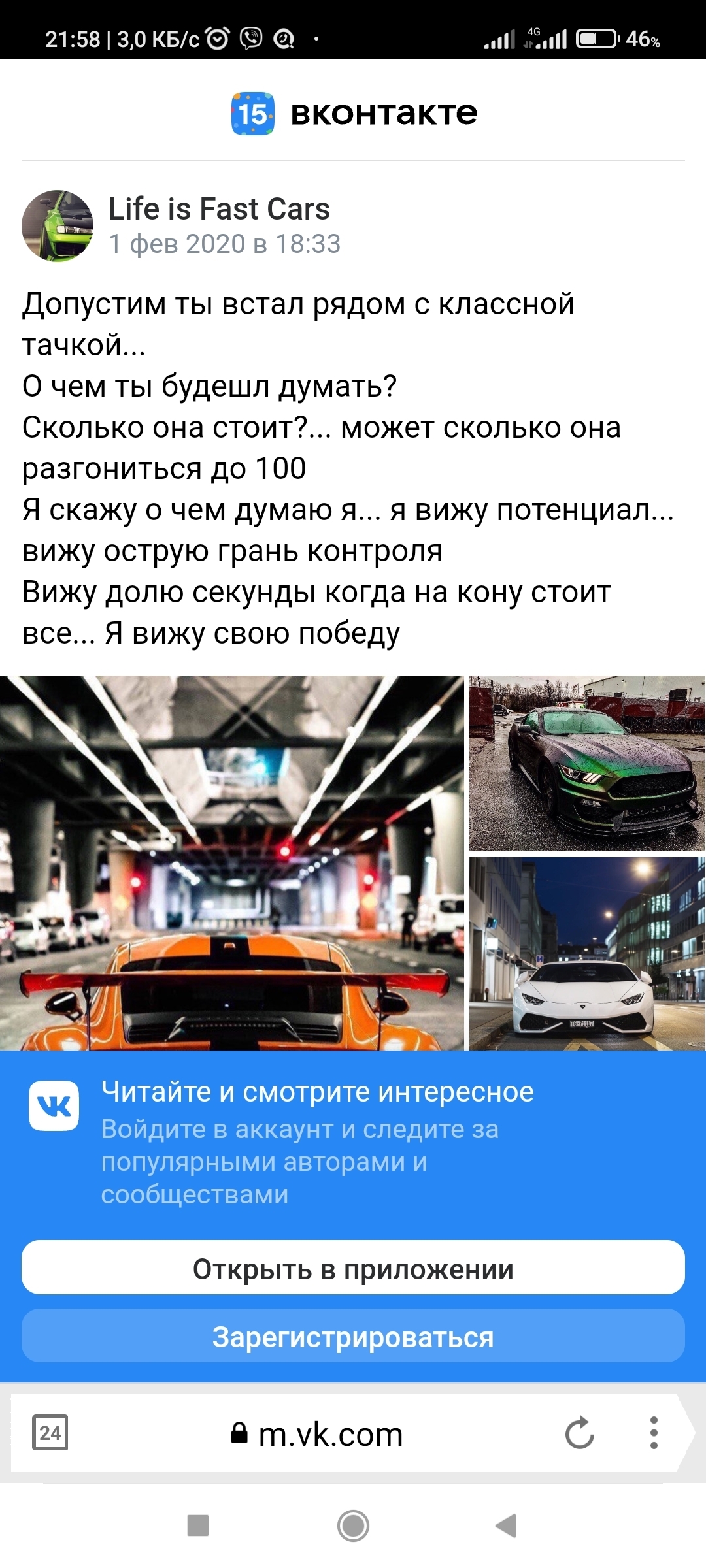Image resolution: width=706 pixels, height=1568 pixels.
Task: Open the Life is Fast Cars page link
Action: (x=219, y=210)
